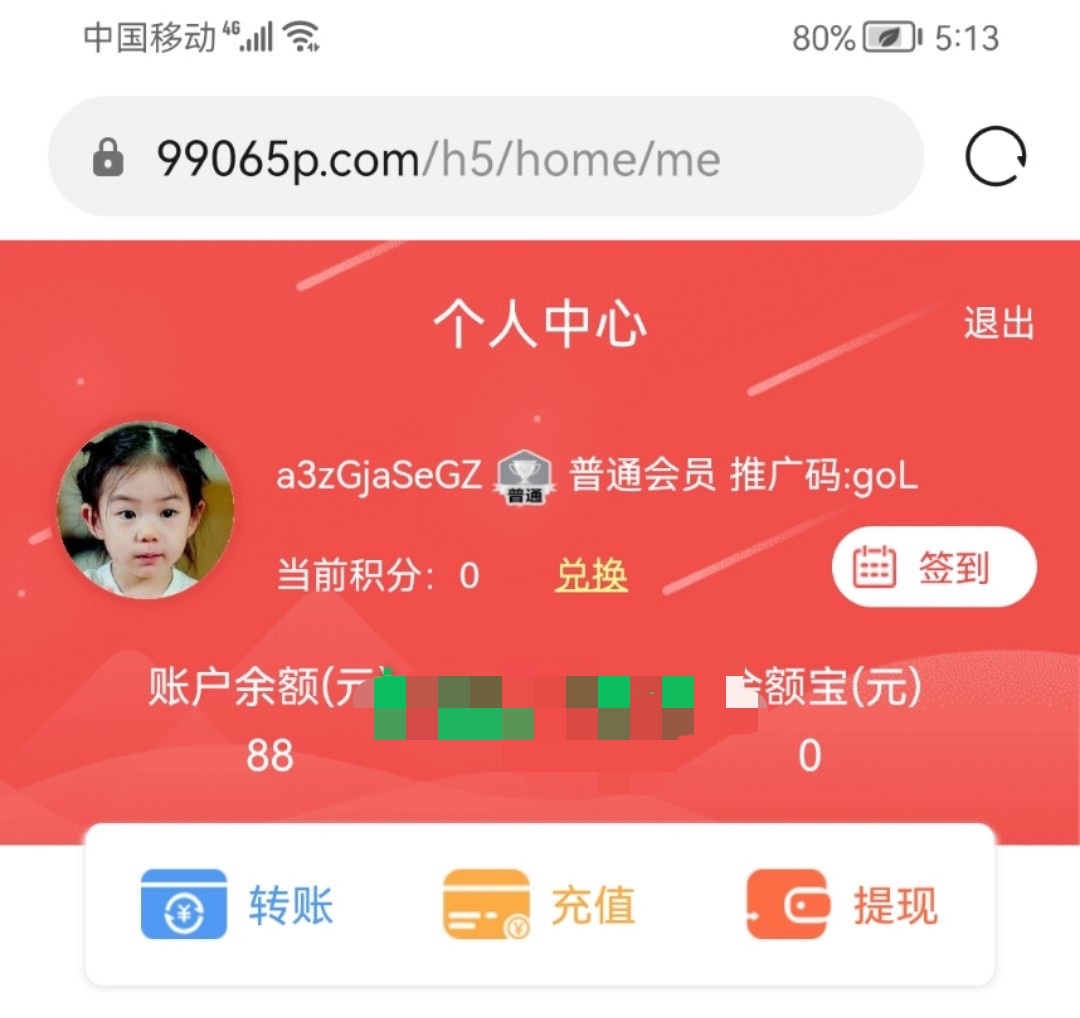
Task: Select 充值 to top up the account
Action: 540,905
